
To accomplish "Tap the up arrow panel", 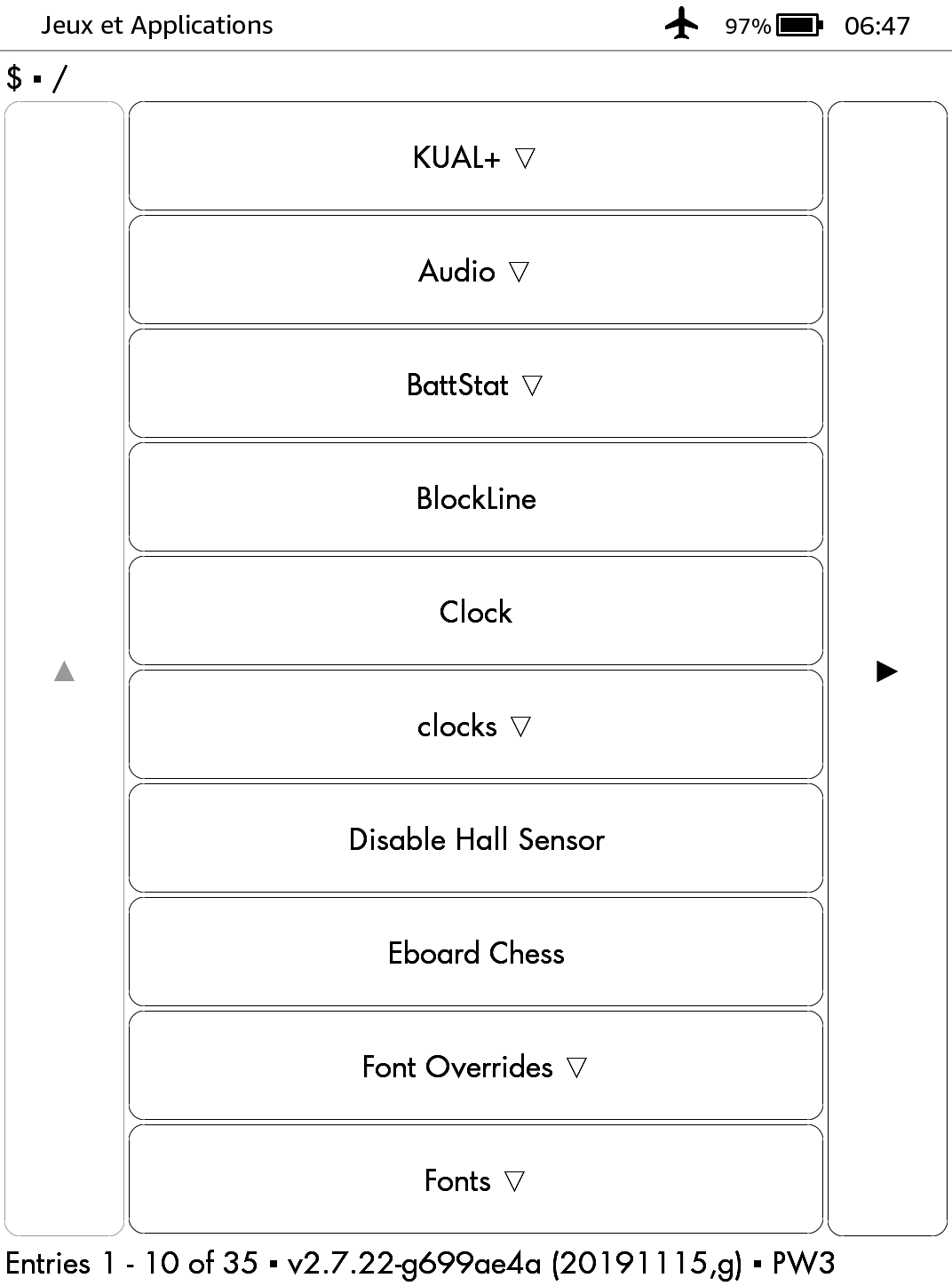I will (64, 671).
